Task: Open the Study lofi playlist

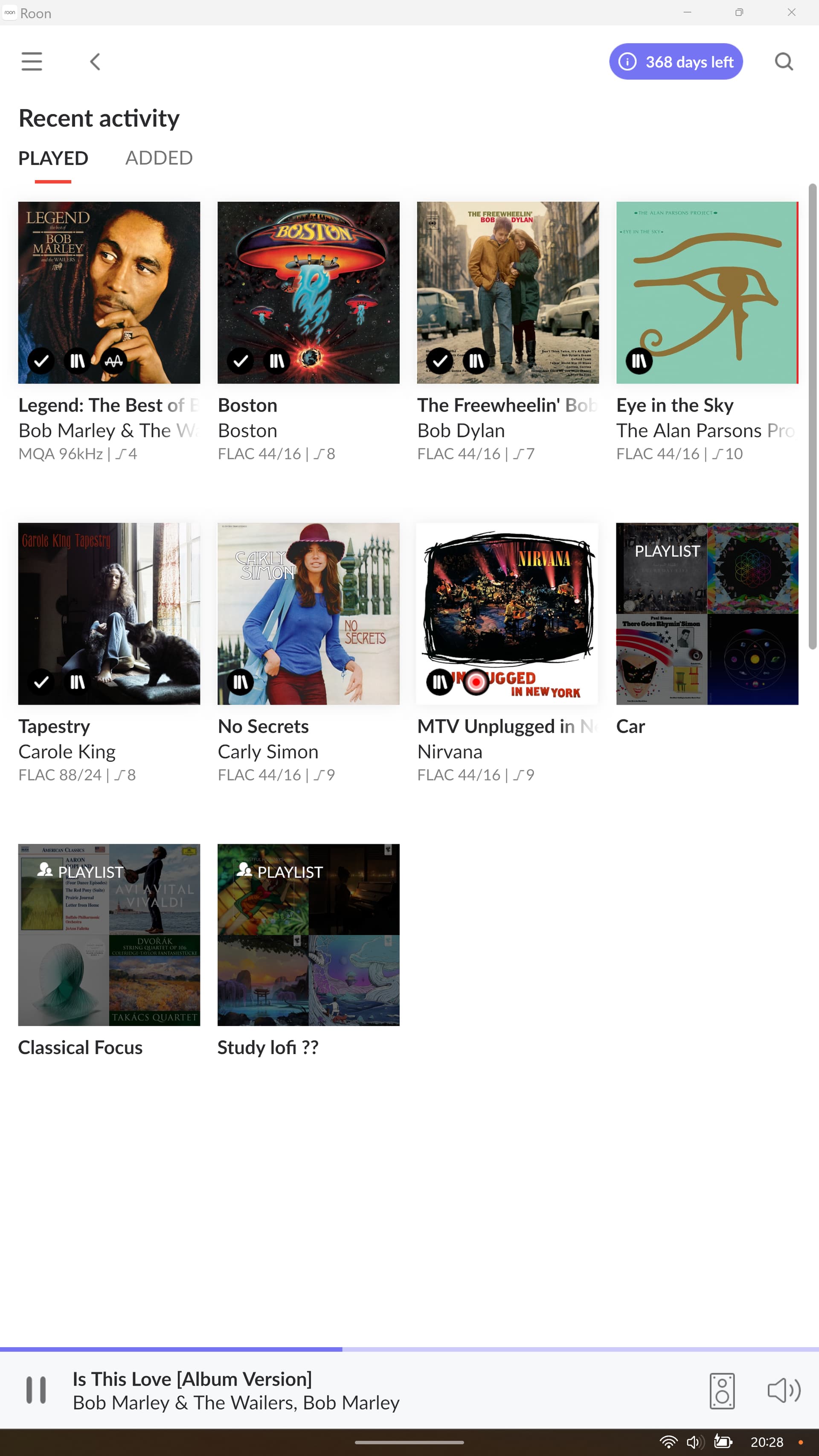Action: (x=308, y=934)
